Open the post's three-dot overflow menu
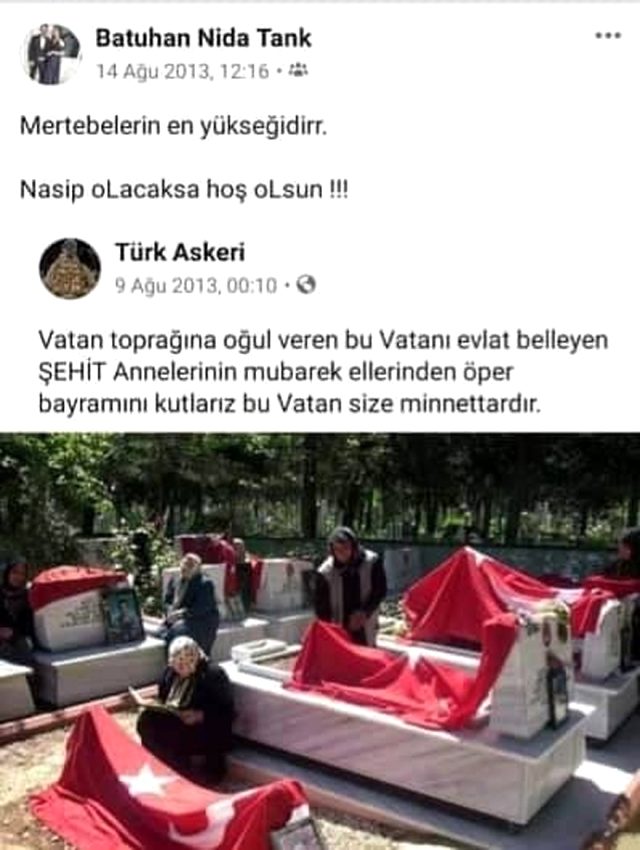Viewport: 640px width, 850px height. [x=607, y=36]
